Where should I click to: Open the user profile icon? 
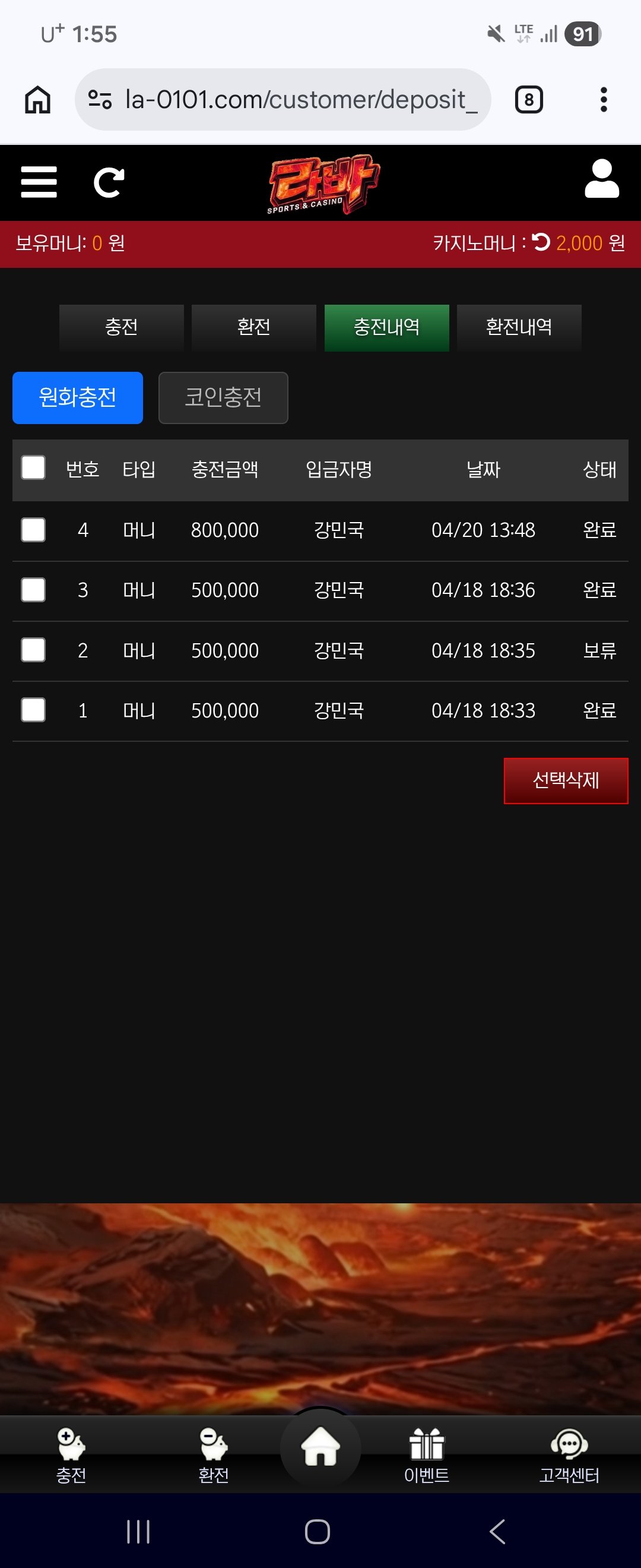tap(601, 179)
